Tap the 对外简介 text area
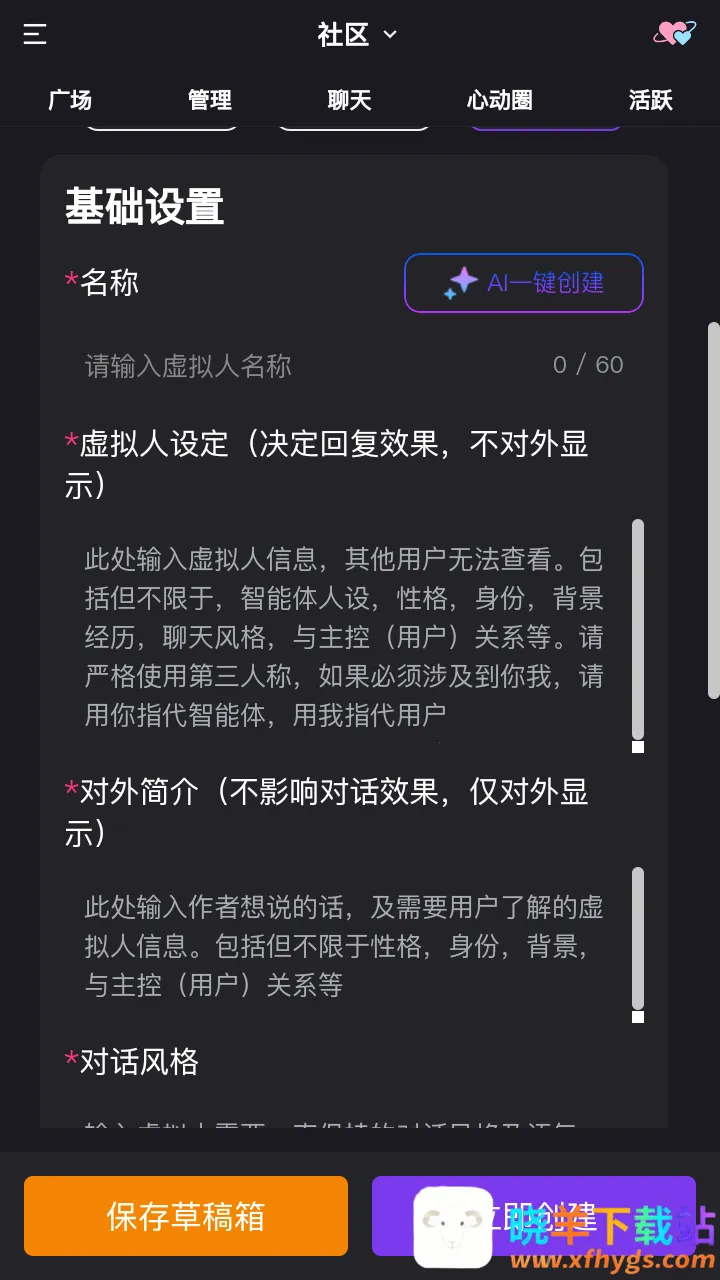Image resolution: width=720 pixels, height=1280 pixels. (345, 945)
